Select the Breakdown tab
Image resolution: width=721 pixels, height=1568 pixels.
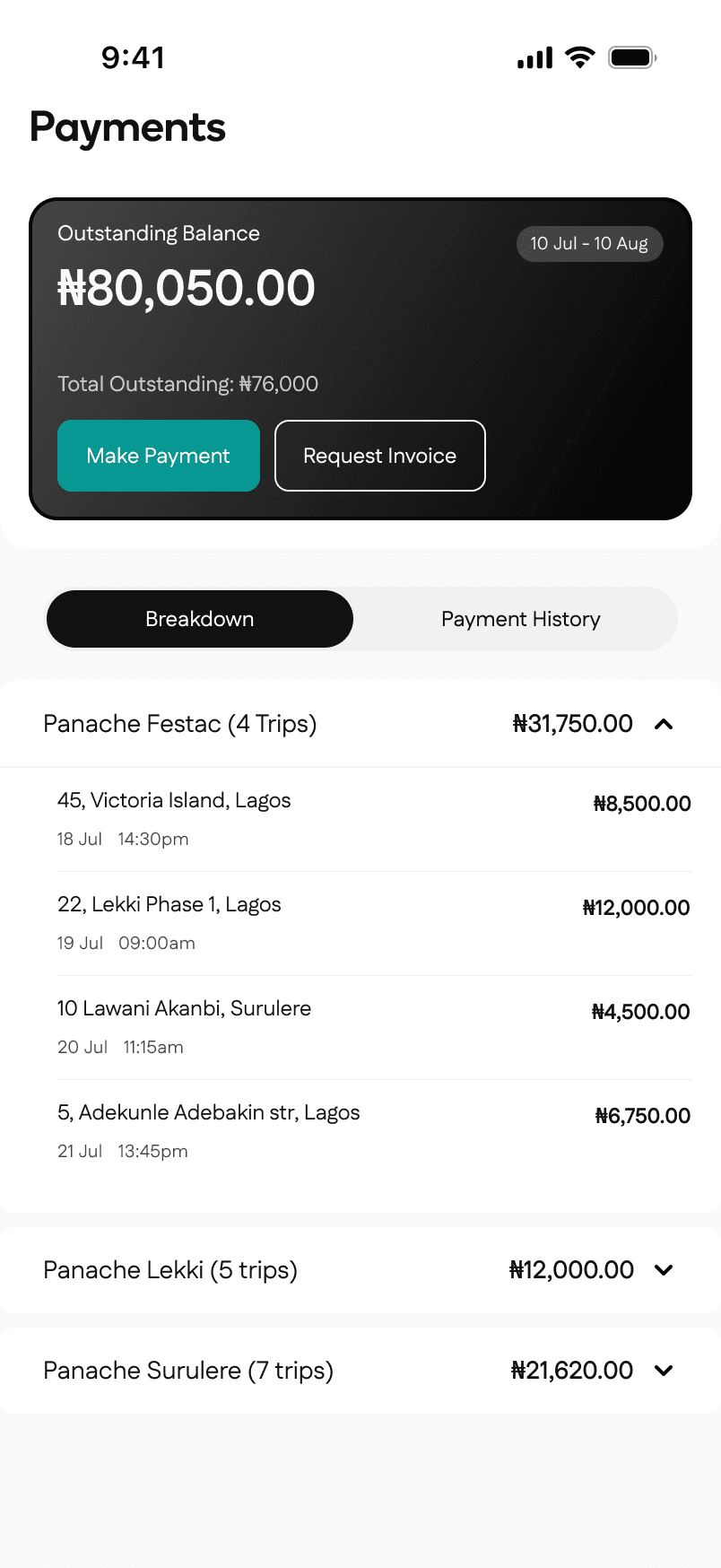(200, 619)
